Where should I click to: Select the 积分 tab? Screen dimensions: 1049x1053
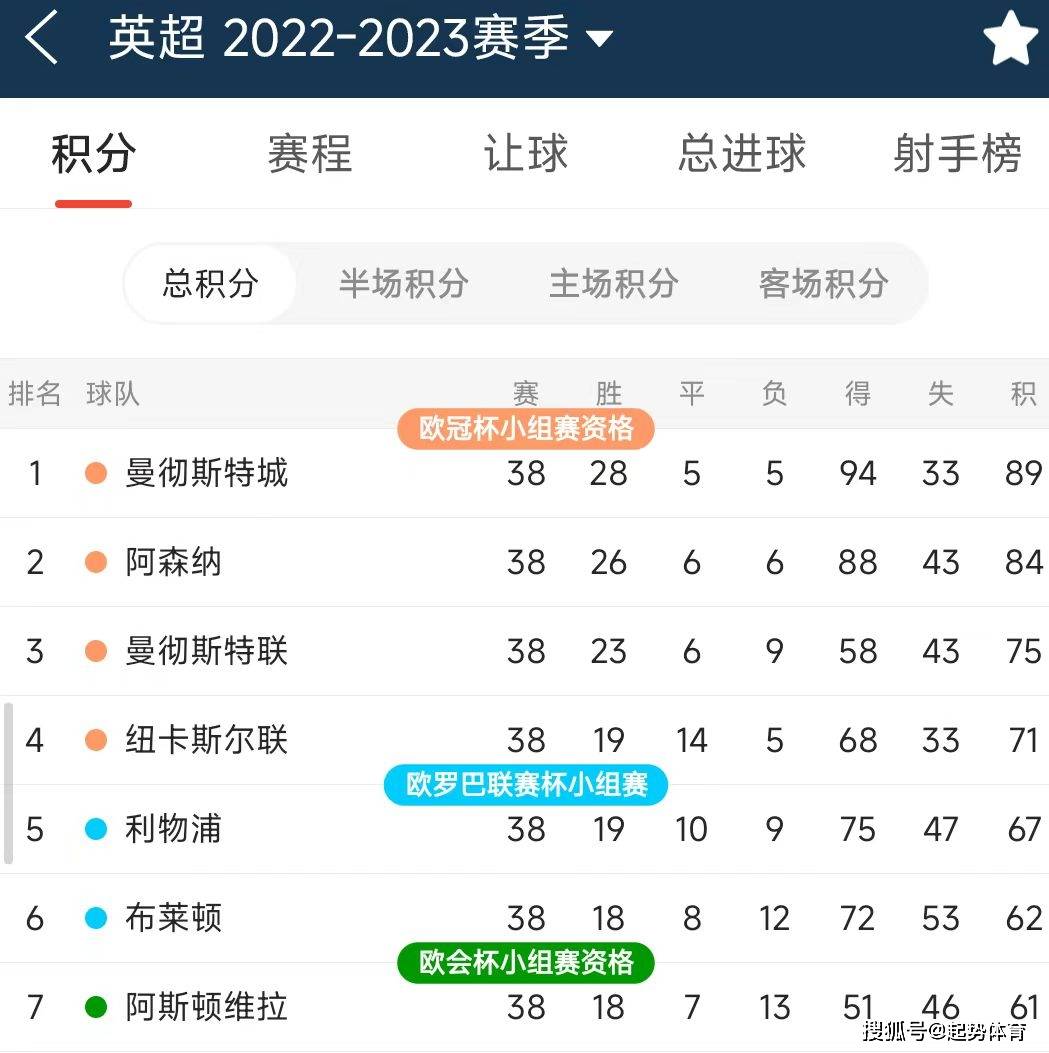click(93, 155)
